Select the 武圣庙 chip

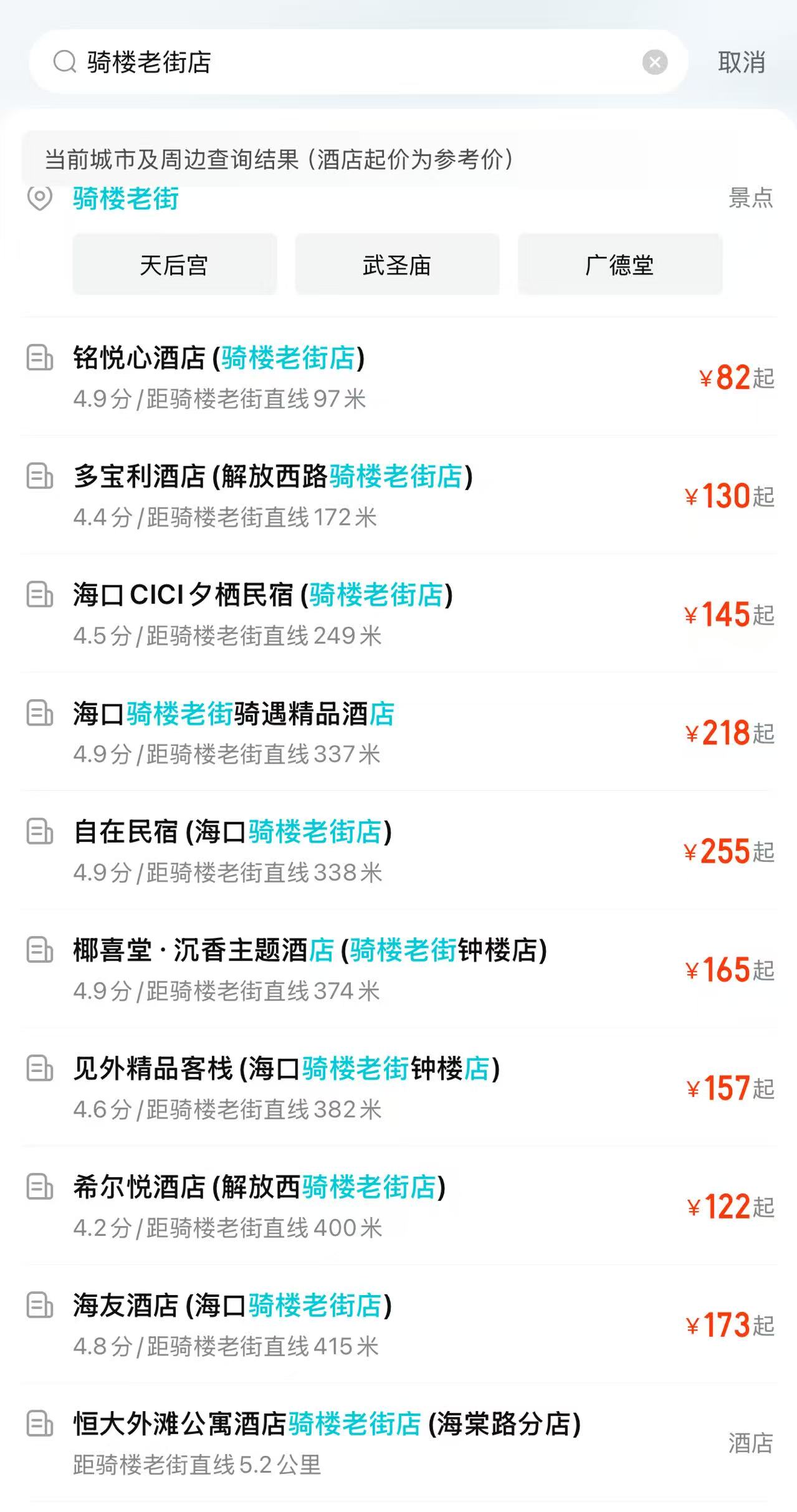(396, 265)
